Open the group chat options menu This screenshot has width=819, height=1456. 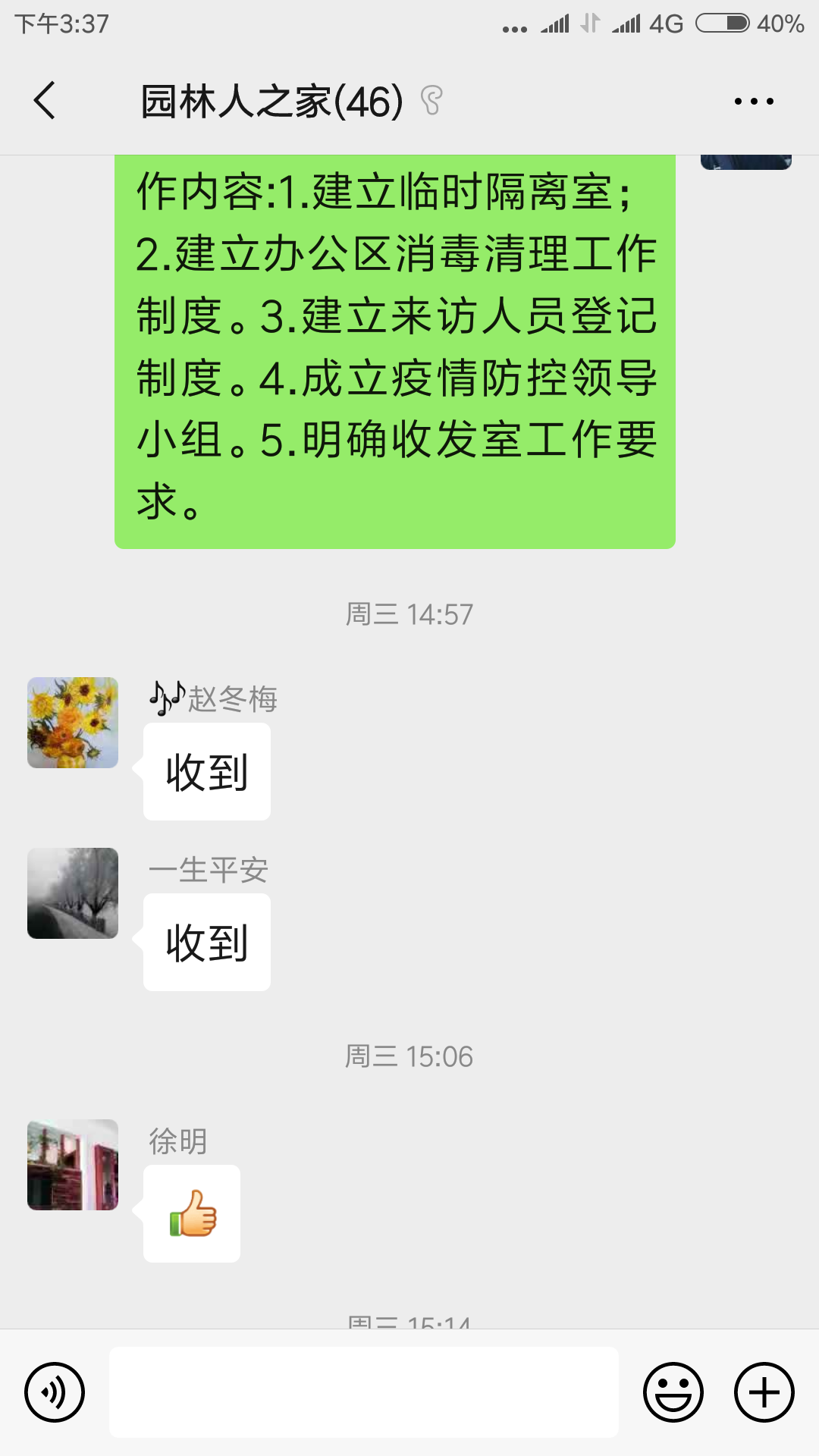click(754, 101)
